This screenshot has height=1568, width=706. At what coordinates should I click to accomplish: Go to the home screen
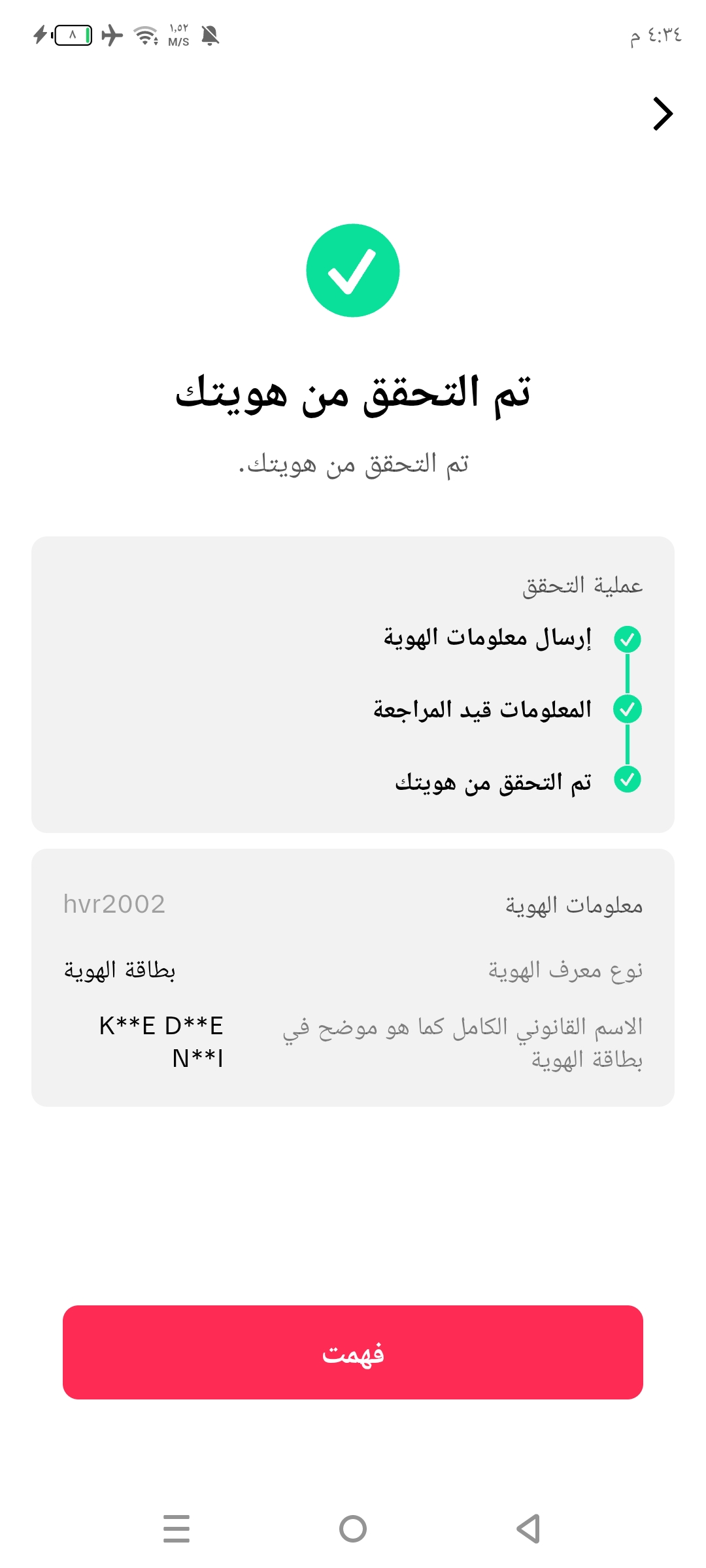tap(353, 1529)
